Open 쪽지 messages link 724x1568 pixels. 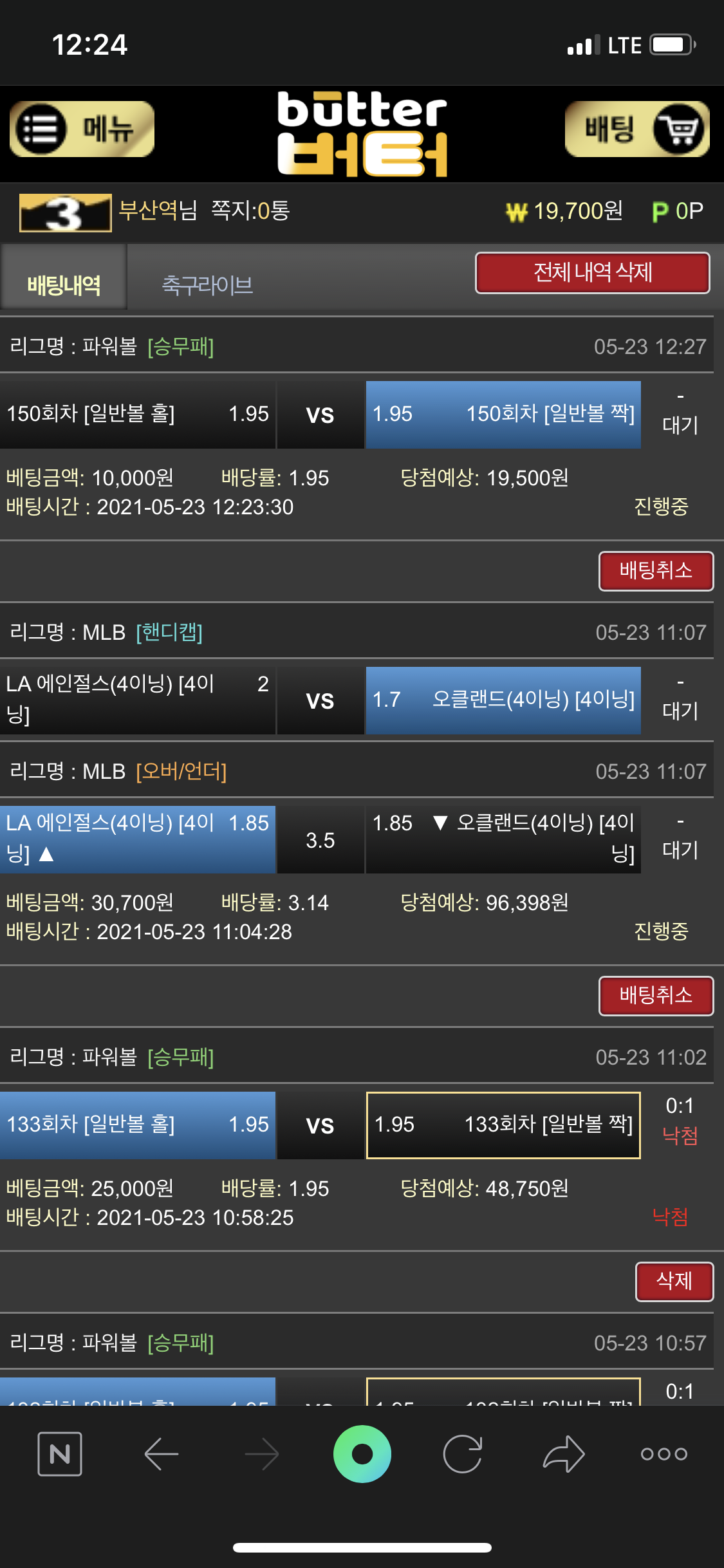(250, 210)
